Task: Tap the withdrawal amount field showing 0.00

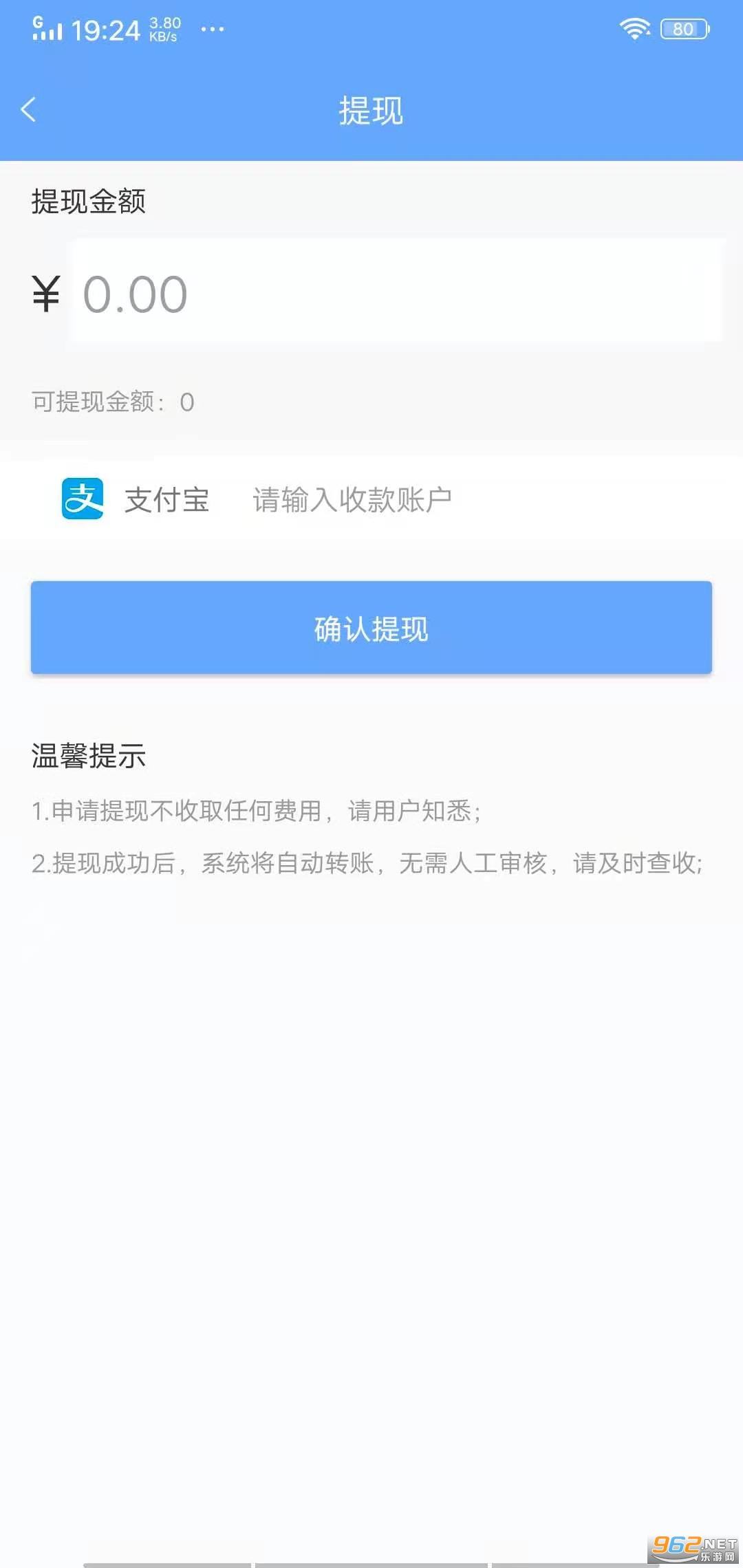Action: click(x=396, y=292)
